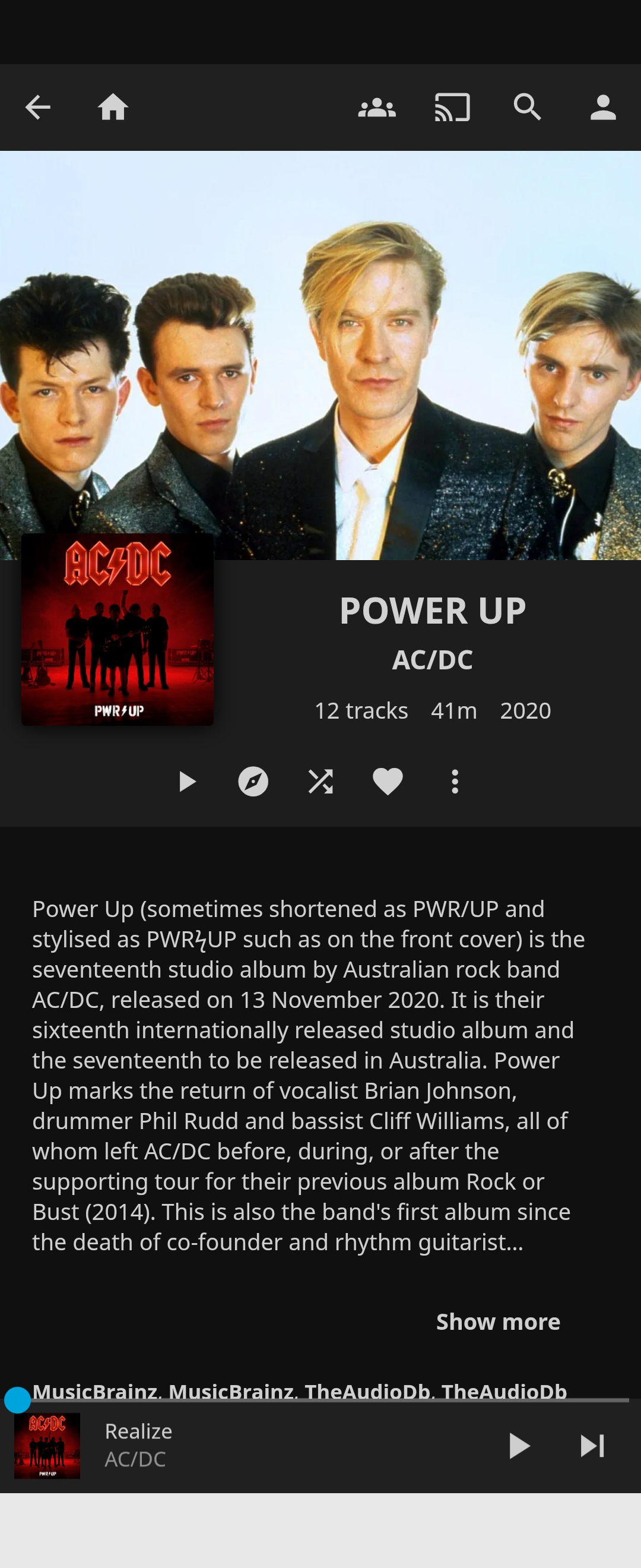
Task: Open the user profile menu
Action: 602,108
